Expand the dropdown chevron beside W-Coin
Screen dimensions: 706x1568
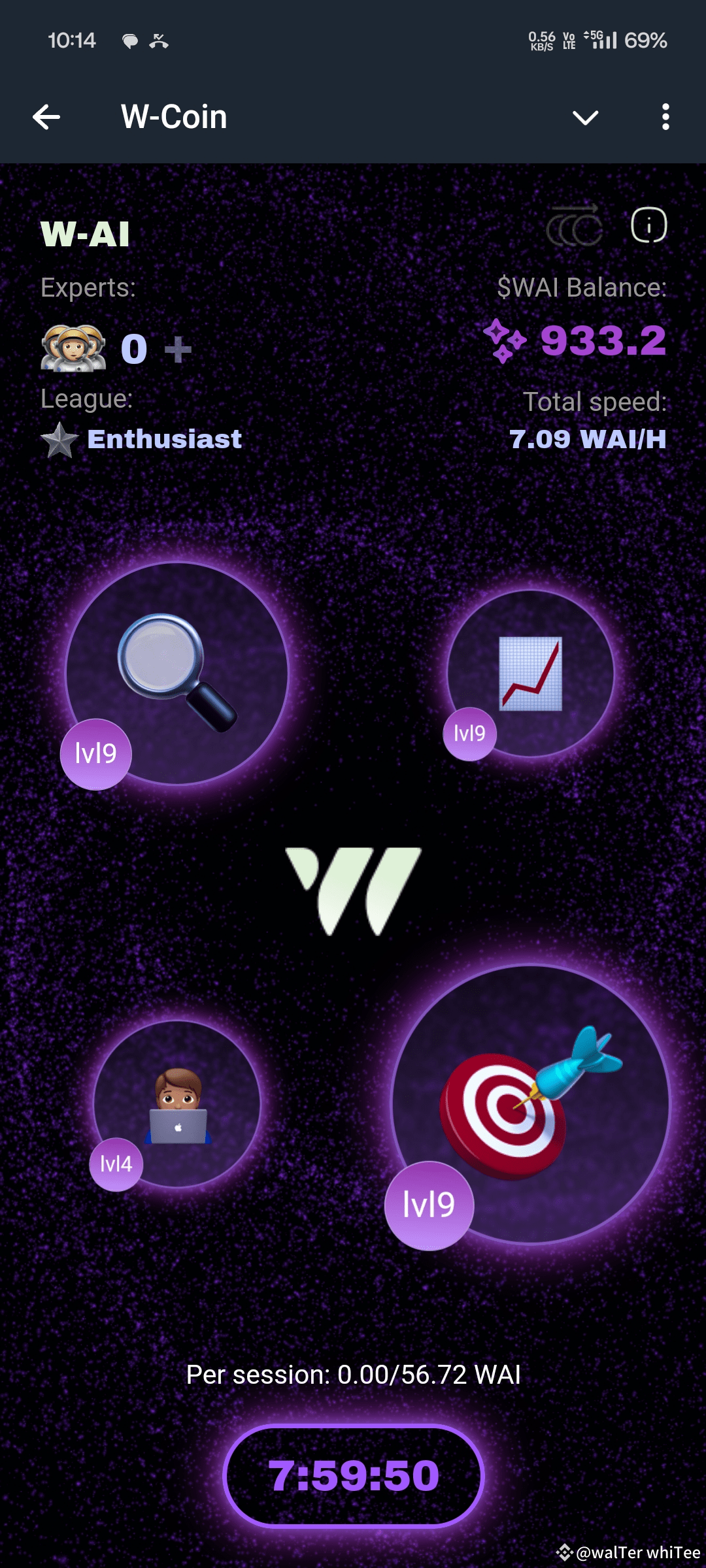coord(585,118)
